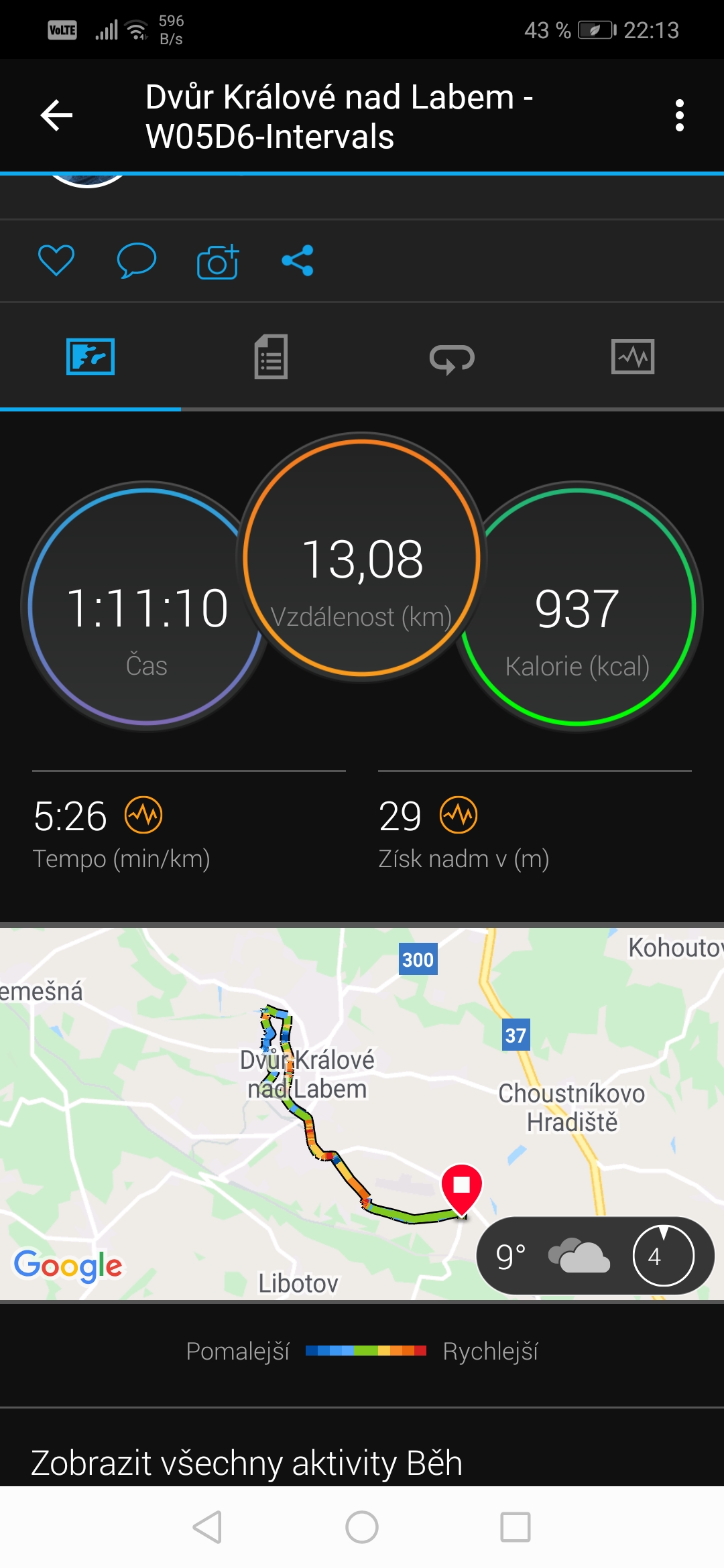Screen dimensions: 724x1568
Task: Add a photo with the camera icon
Action: point(217,261)
